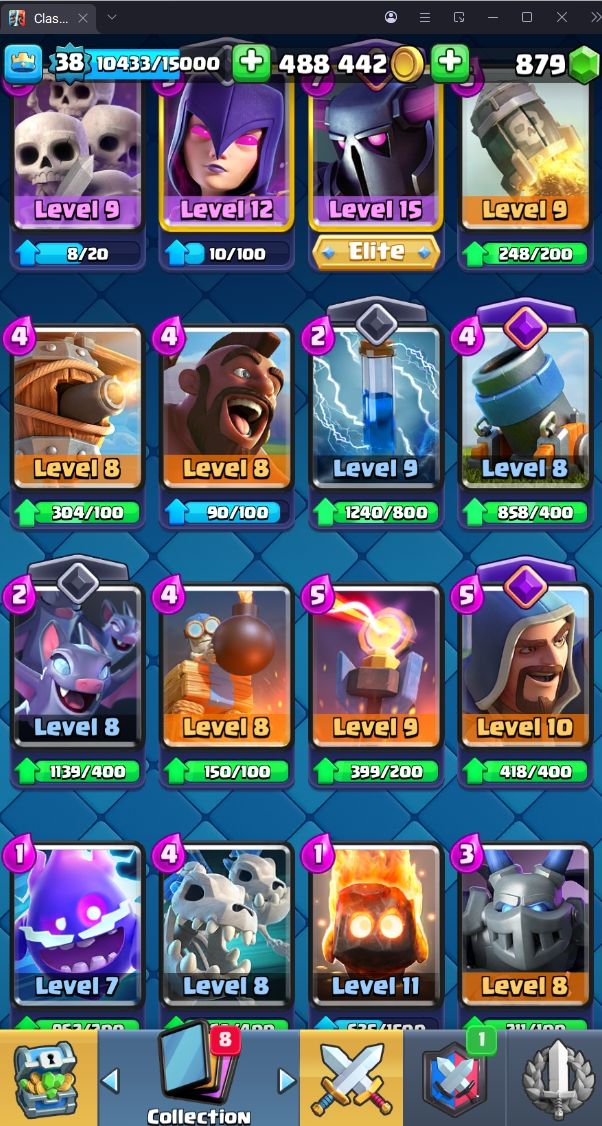This screenshot has height=1126, width=602.
Task: Tap the green plus next to gold
Action: pos(451,63)
